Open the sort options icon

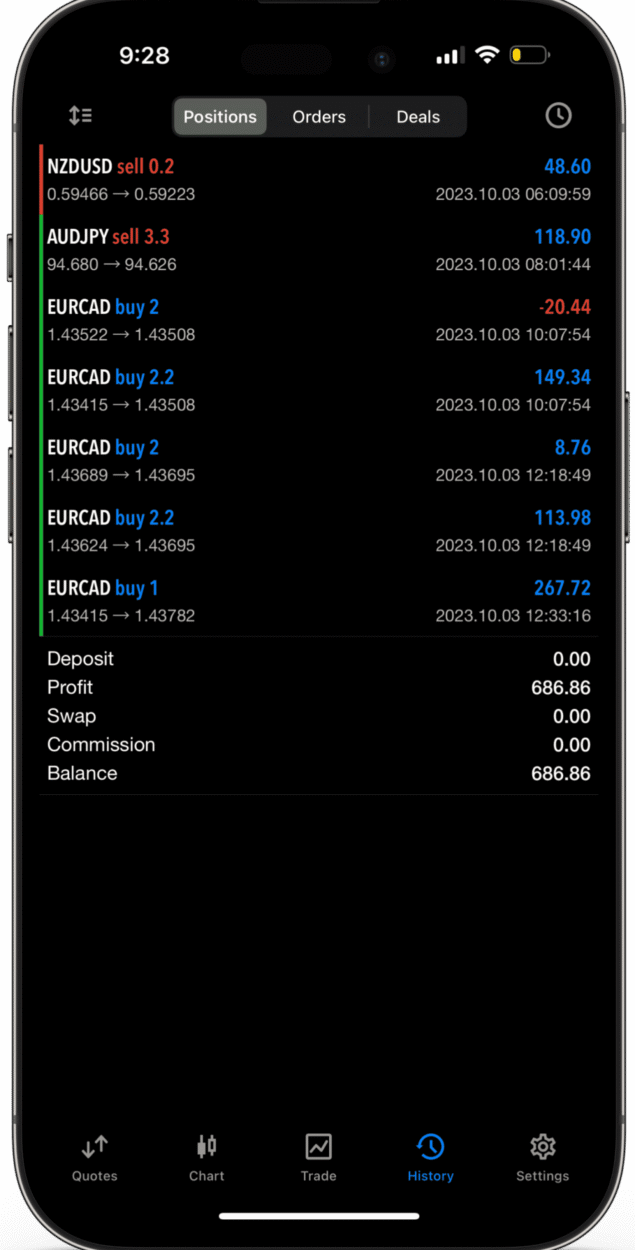[81, 116]
